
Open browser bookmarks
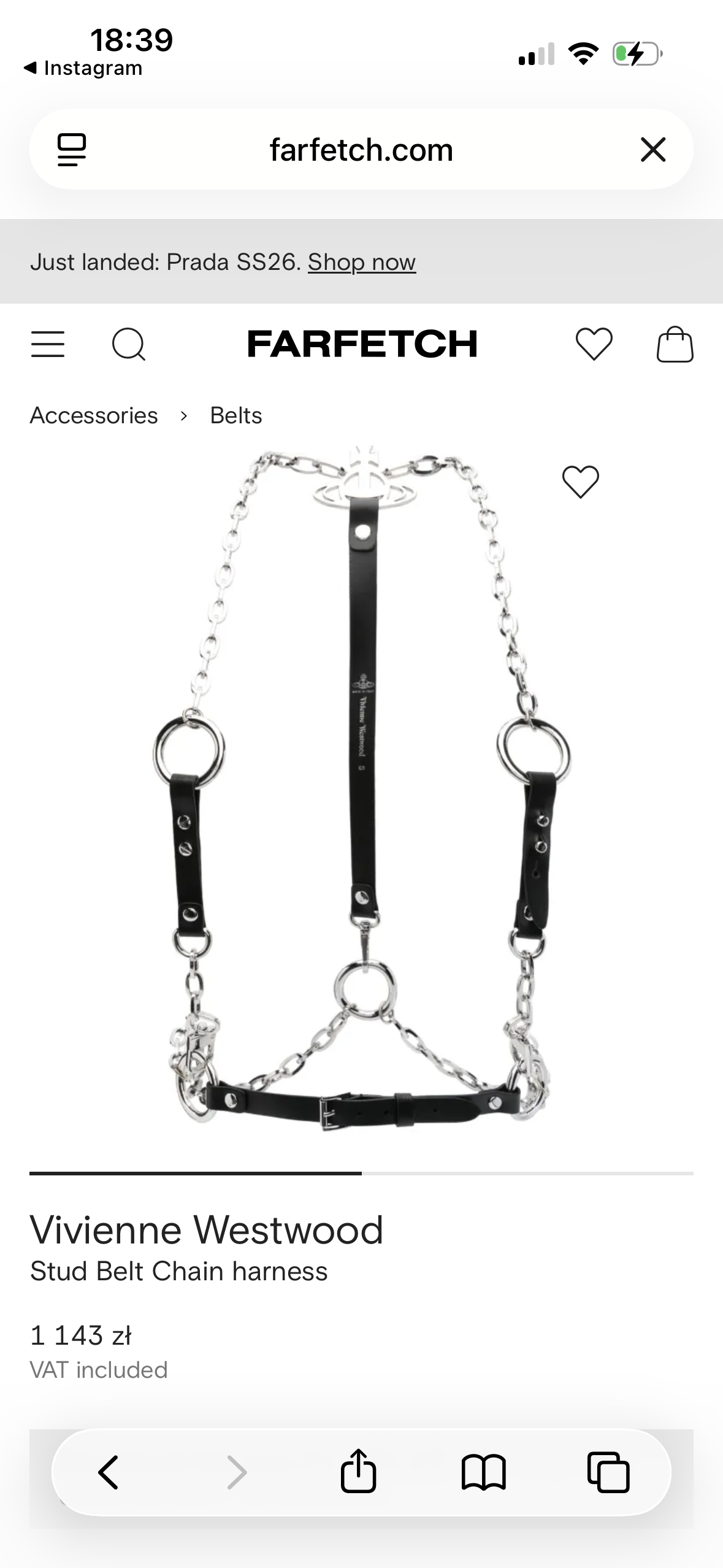(483, 1472)
